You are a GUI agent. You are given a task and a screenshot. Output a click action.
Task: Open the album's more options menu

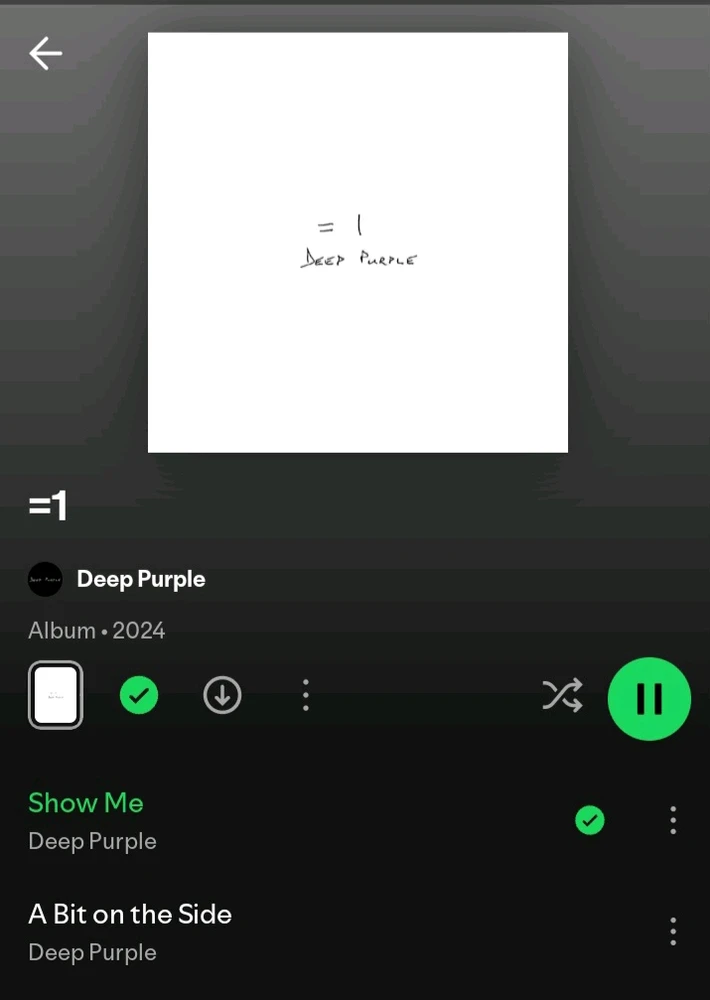(x=306, y=695)
